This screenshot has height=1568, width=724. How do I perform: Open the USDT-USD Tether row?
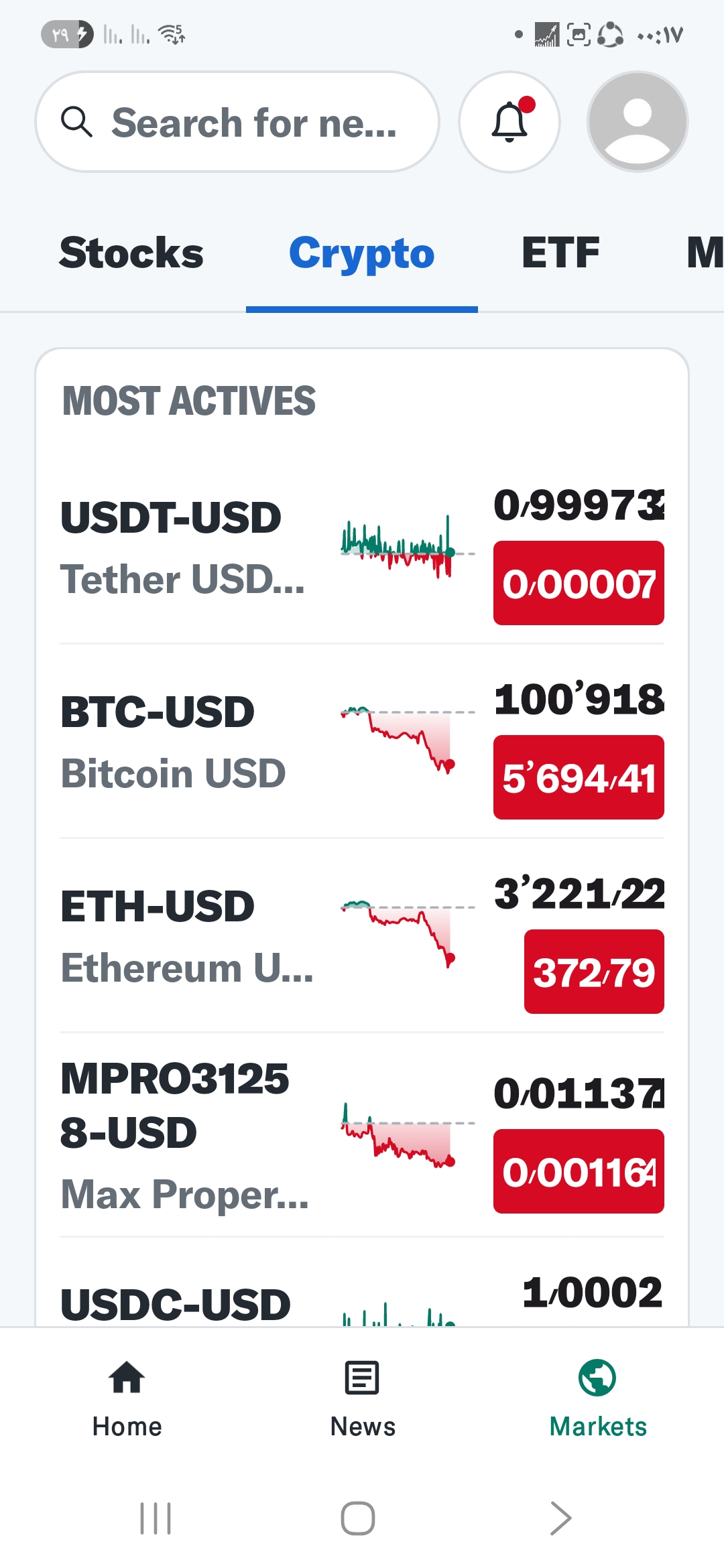[181, 547]
